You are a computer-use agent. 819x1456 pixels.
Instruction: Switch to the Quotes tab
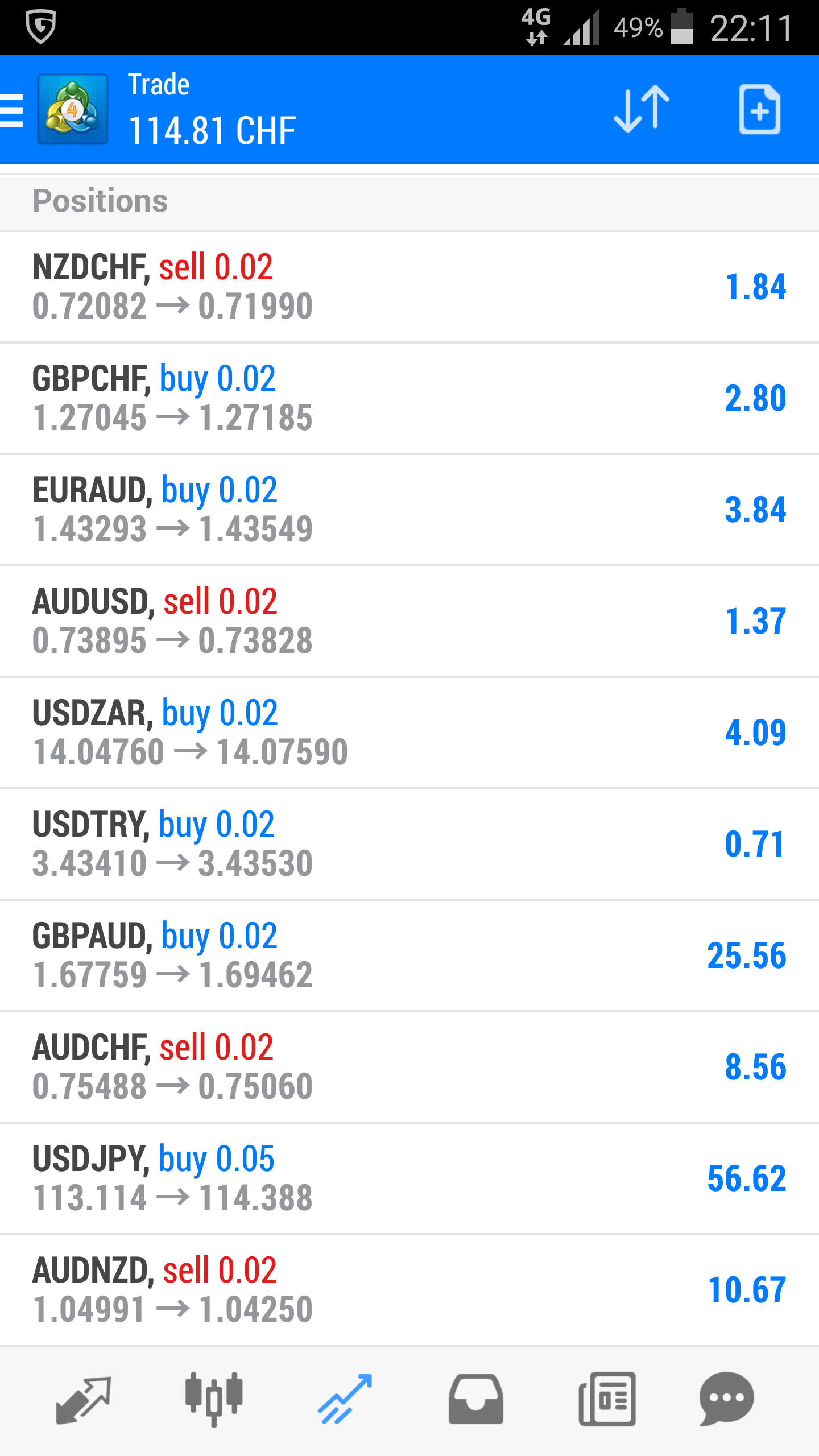point(83,1400)
